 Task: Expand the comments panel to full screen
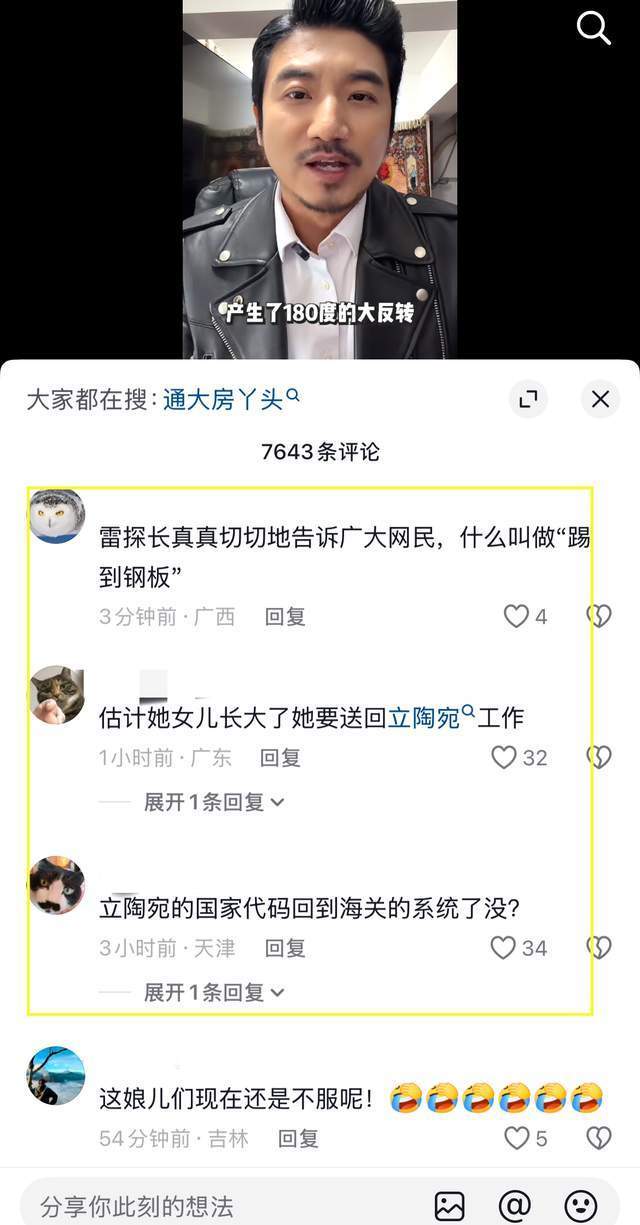[528, 400]
